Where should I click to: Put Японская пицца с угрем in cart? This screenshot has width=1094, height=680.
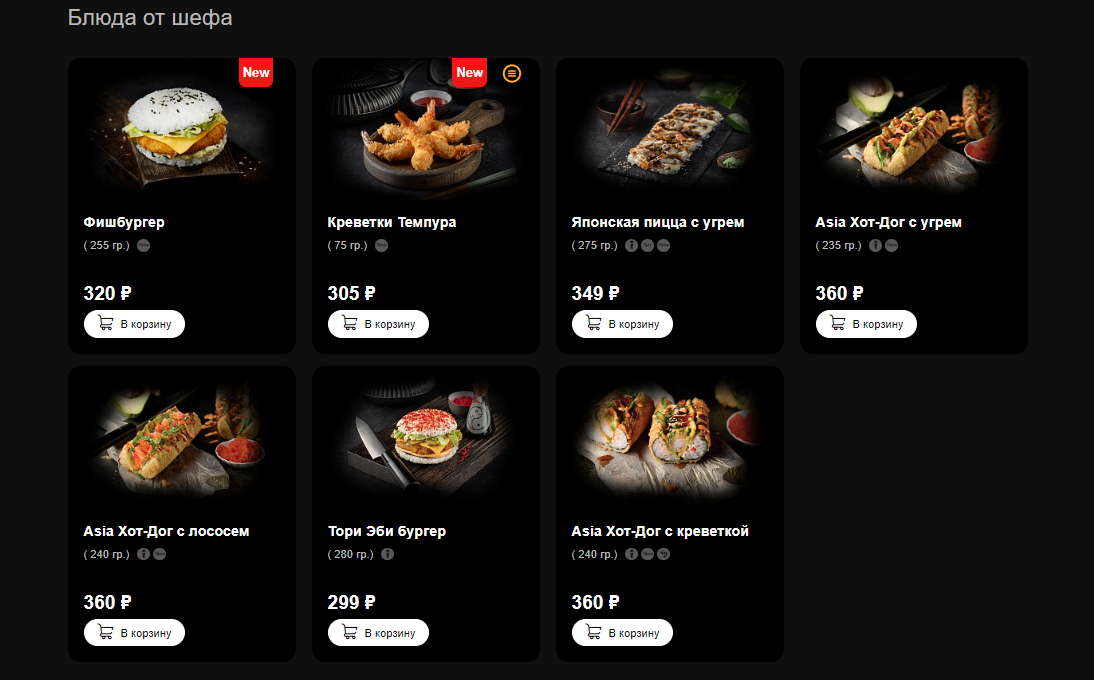pyautogui.click(x=622, y=324)
